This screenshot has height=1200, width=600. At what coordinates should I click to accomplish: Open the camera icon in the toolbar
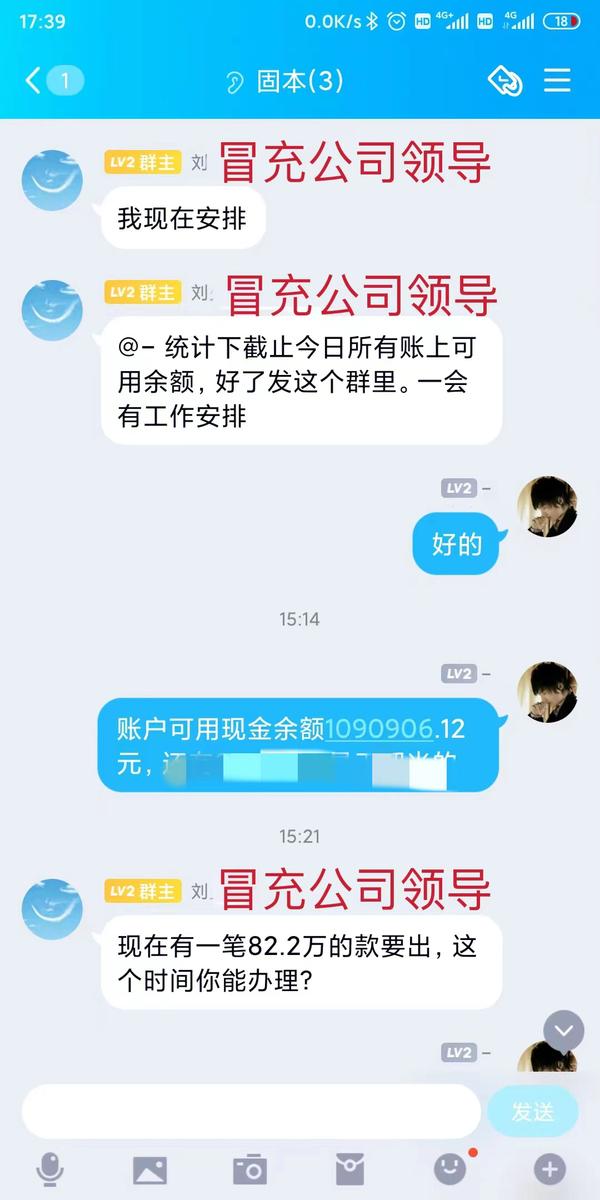(250, 1168)
